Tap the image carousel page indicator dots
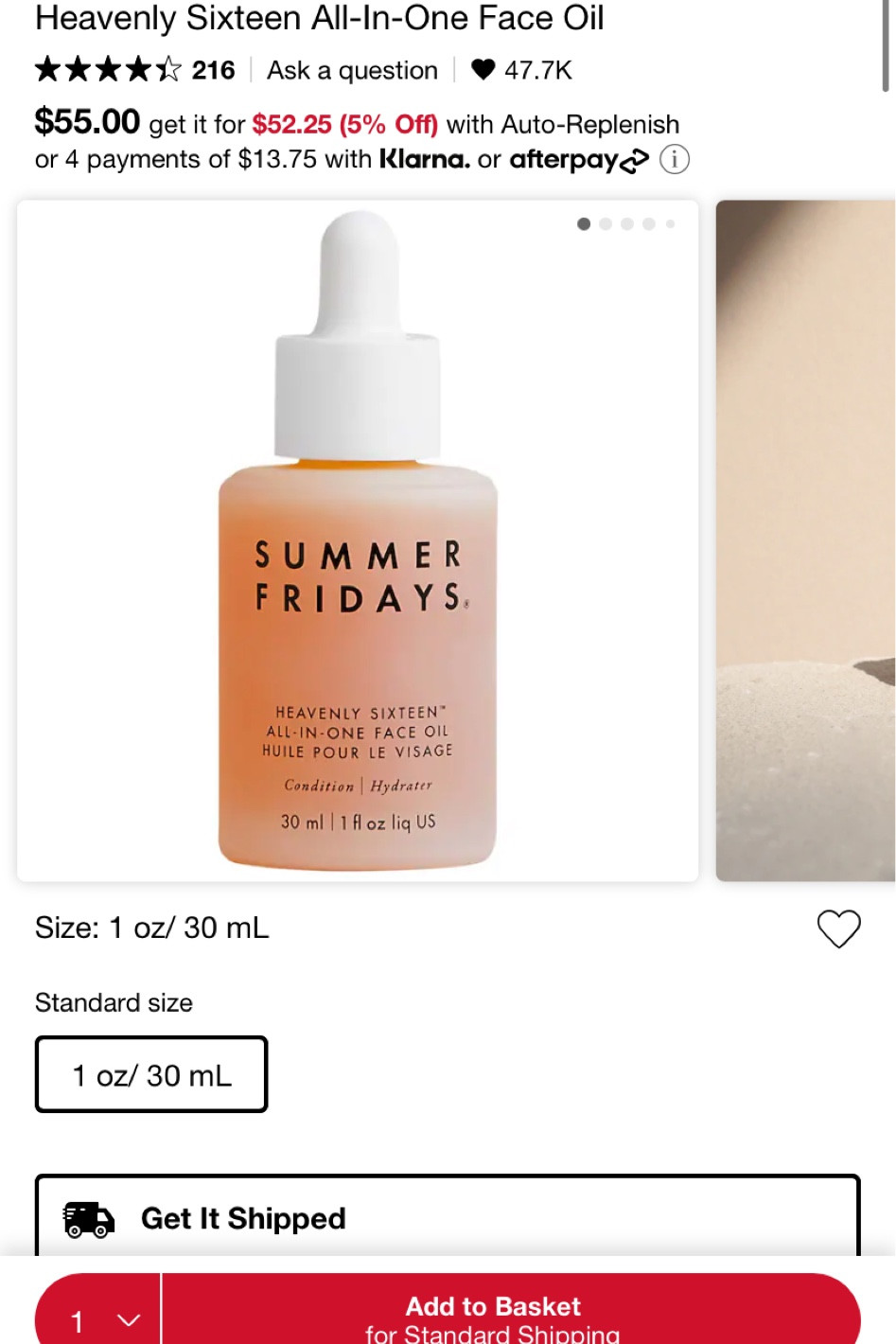896x1344 pixels. click(625, 224)
